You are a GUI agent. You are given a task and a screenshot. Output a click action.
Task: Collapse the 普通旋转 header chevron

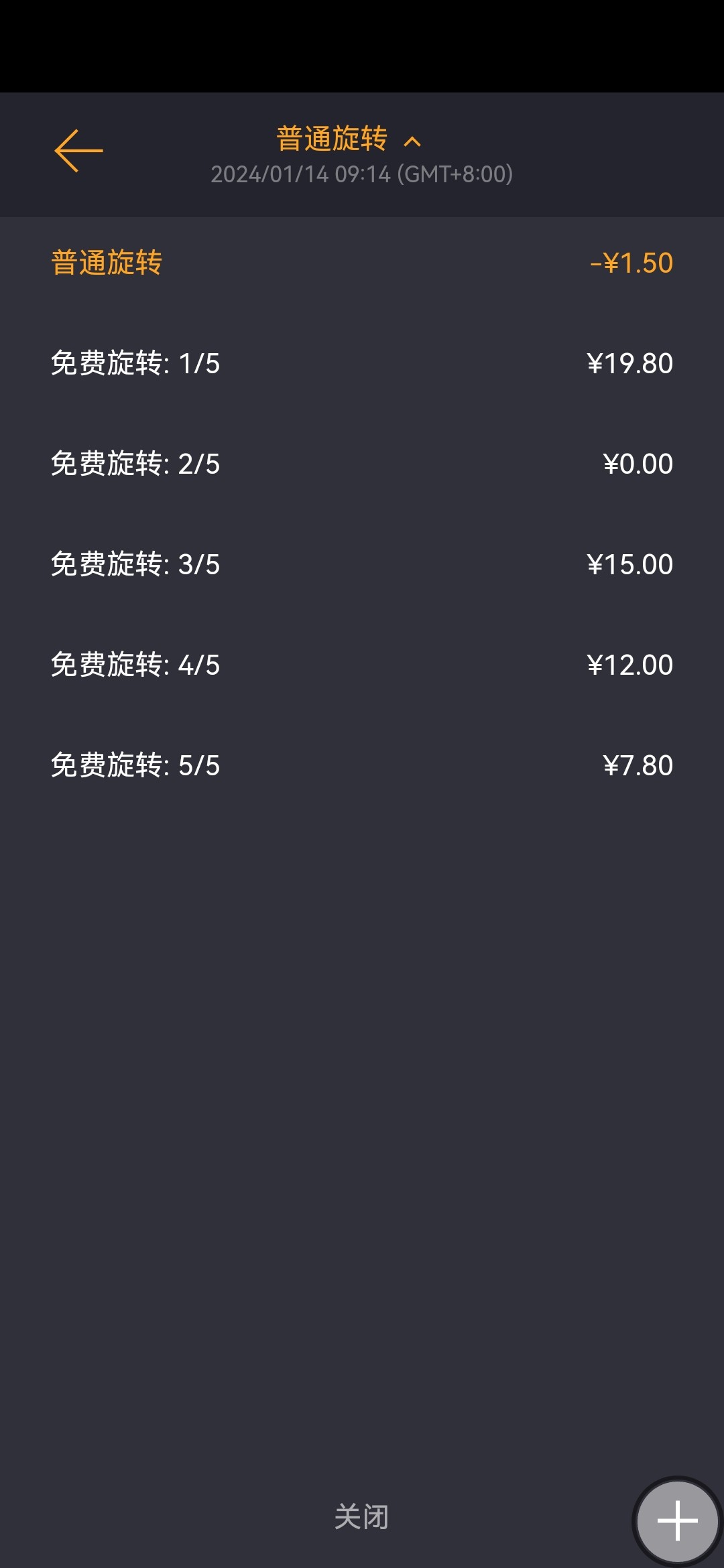point(412,141)
